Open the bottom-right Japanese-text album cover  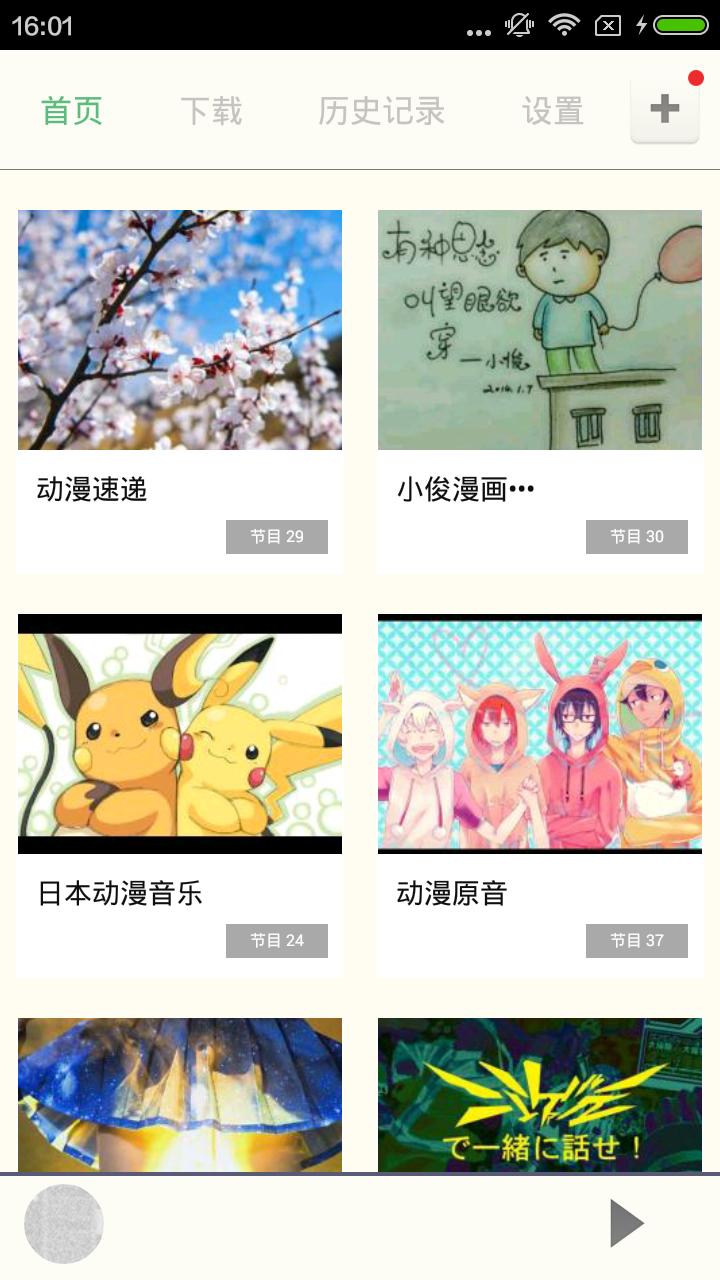coord(539,1095)
